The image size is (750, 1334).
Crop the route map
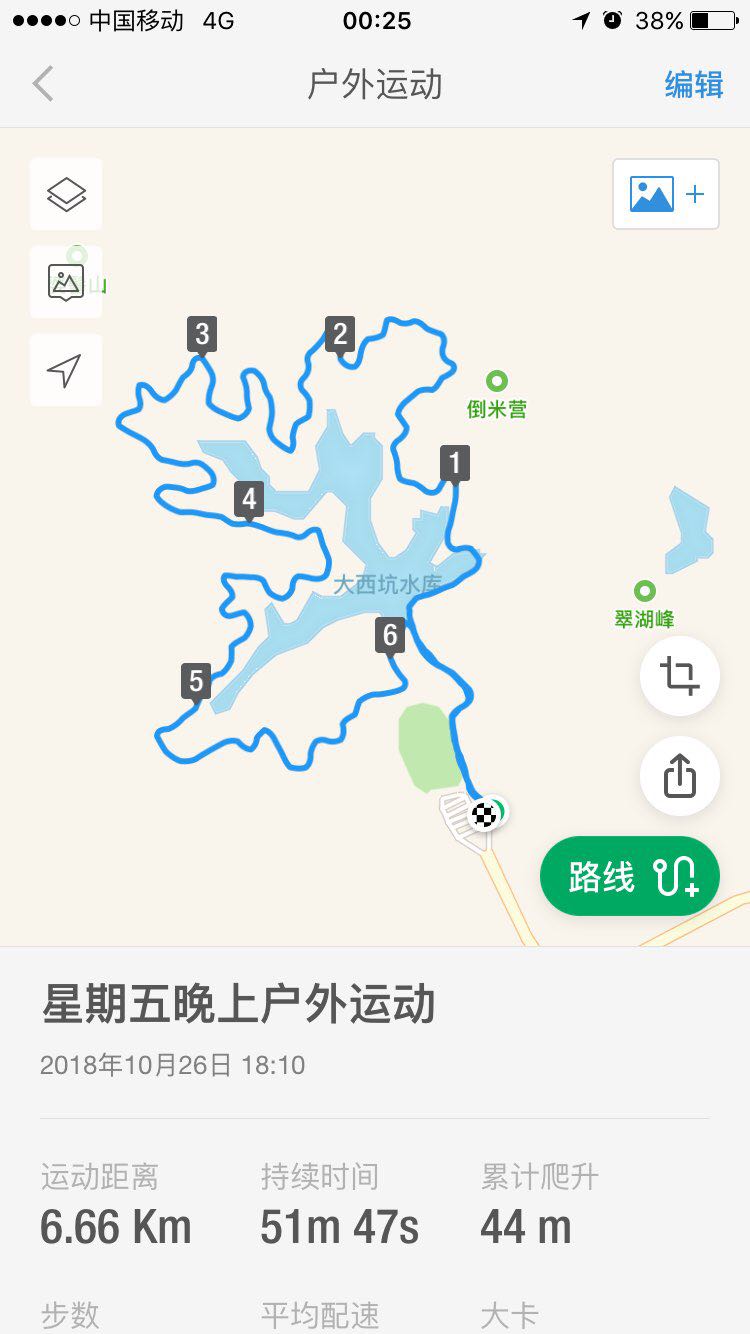pos(680,677)
